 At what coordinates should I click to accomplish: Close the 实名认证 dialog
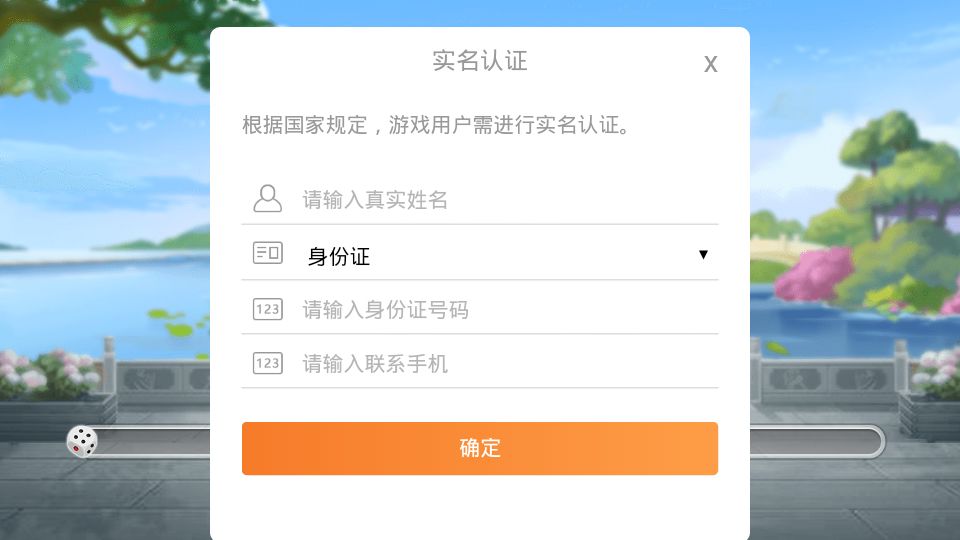pos(710,65)
